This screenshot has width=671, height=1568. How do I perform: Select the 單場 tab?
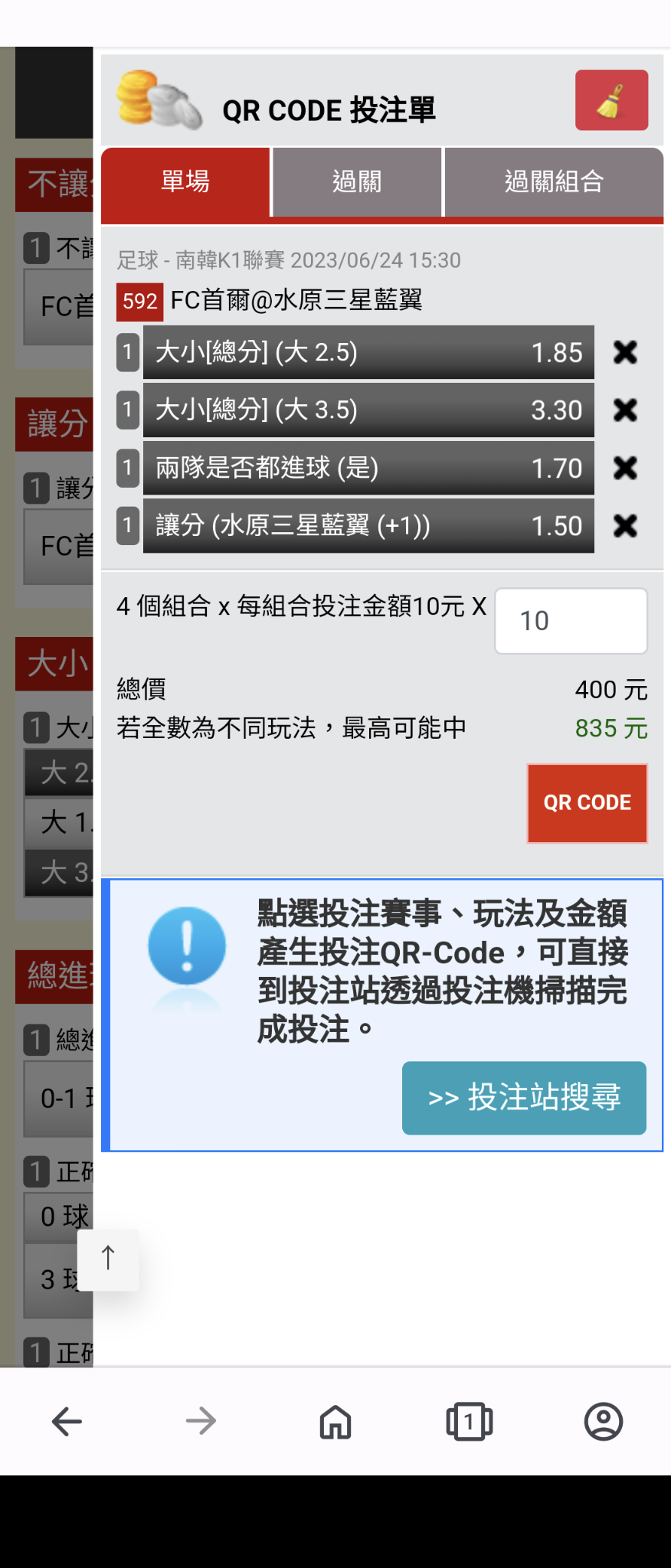185,182
